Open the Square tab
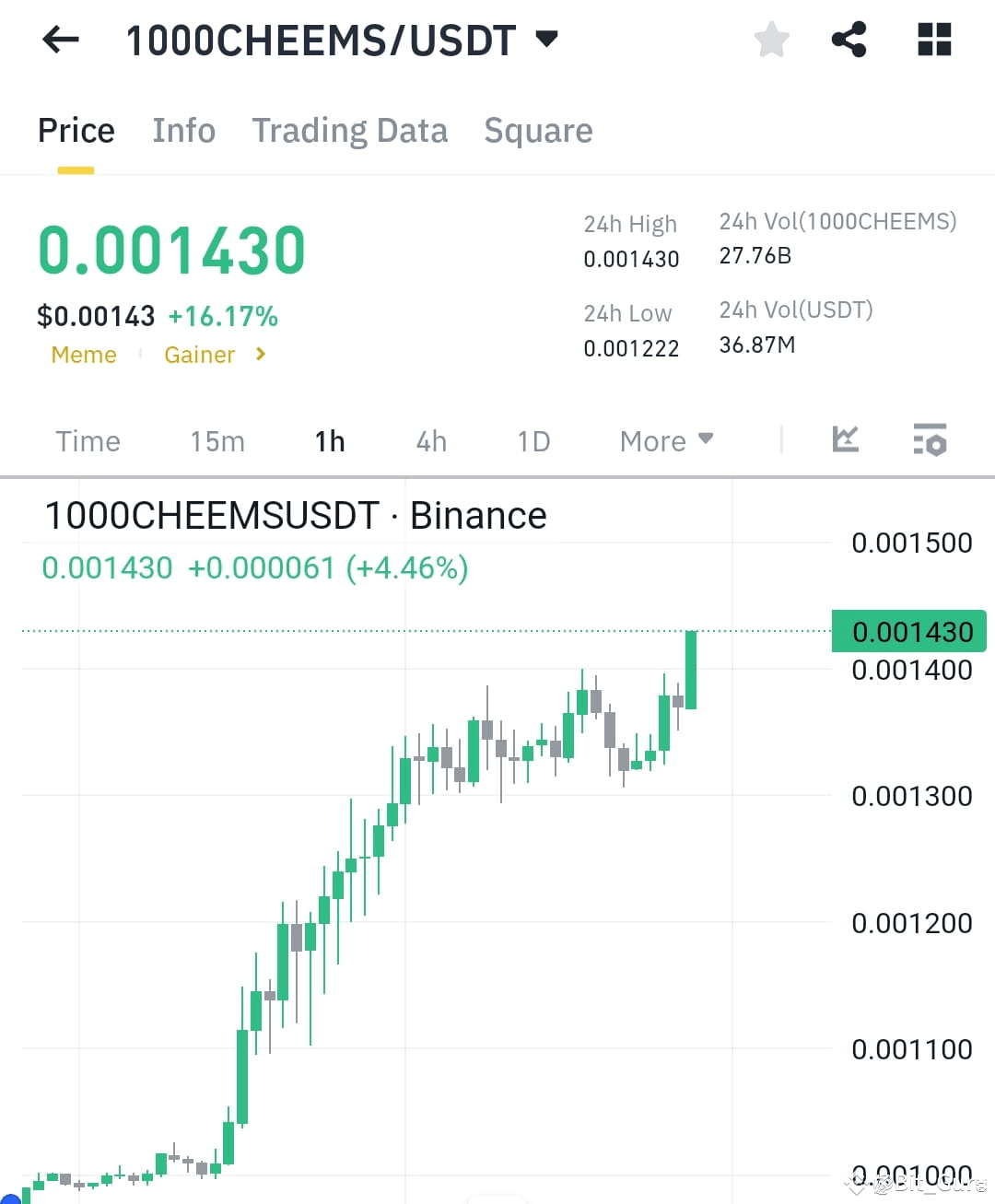 [538, 131]
